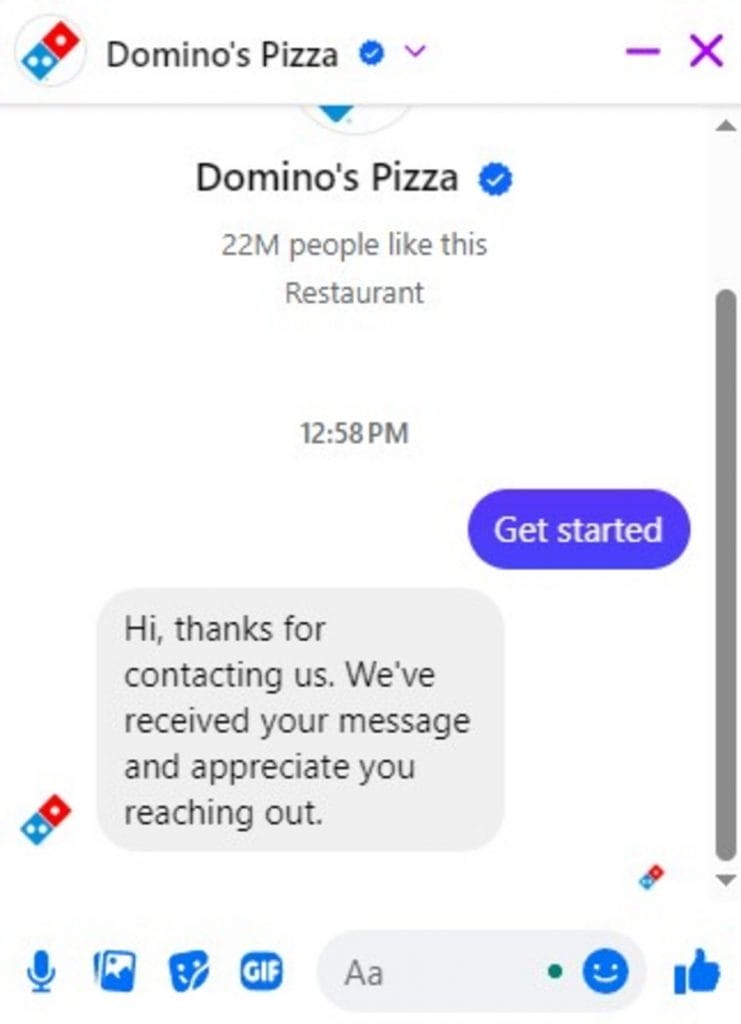Screen dimensions: 741x1024
Task: Choose a sticker to send
Action: click(188, 971)
